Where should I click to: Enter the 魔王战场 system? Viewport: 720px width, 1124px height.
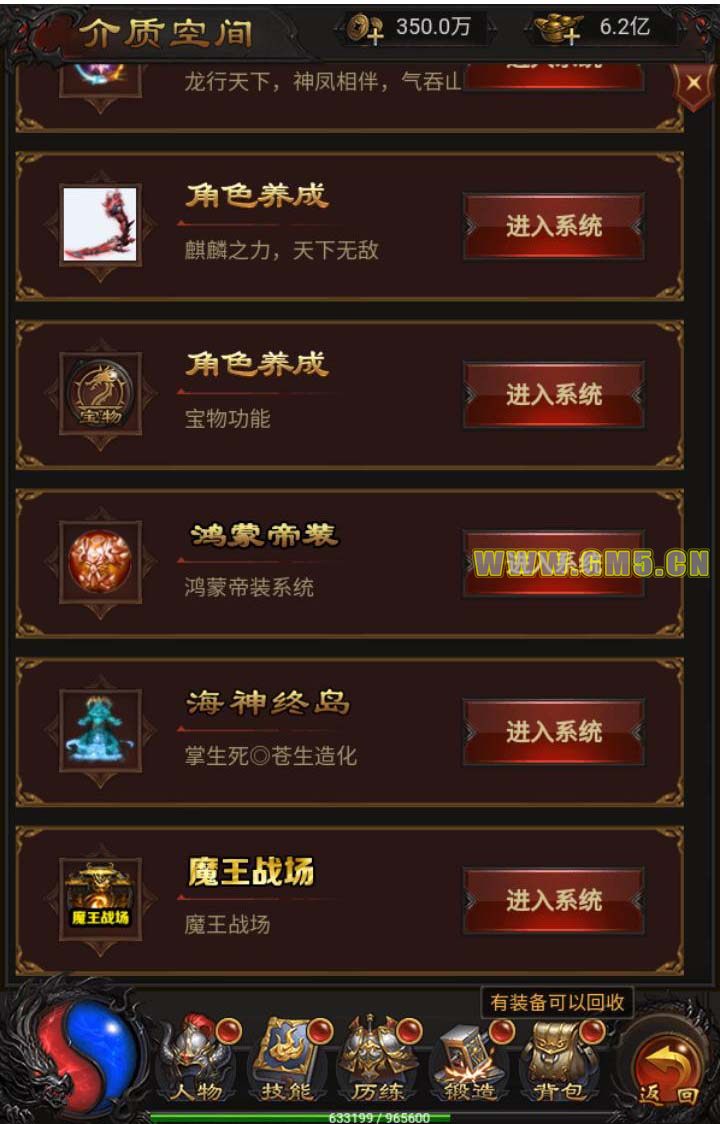tap(553, 900)
